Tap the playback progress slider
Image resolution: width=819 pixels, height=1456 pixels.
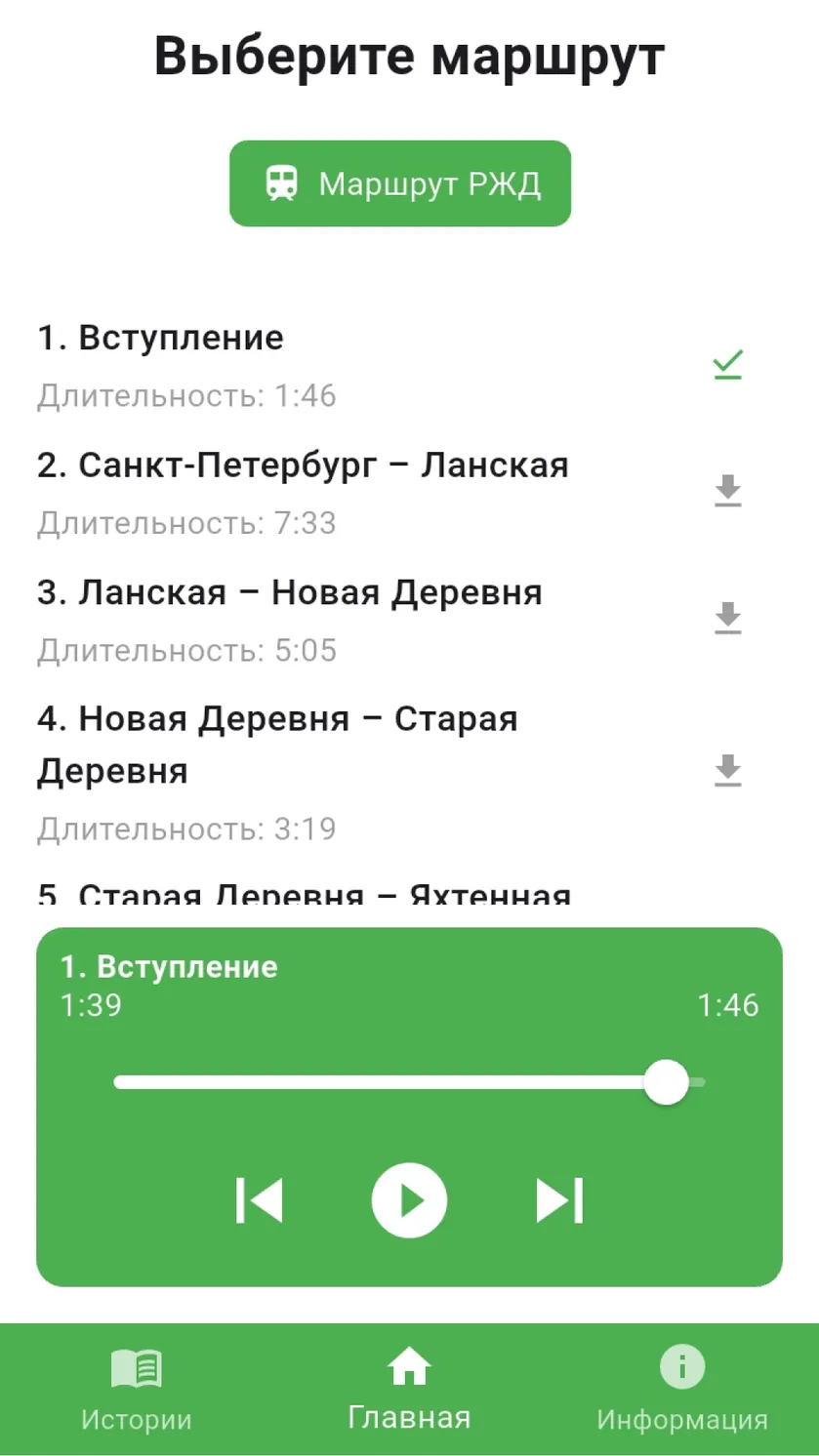point(409,1082)
